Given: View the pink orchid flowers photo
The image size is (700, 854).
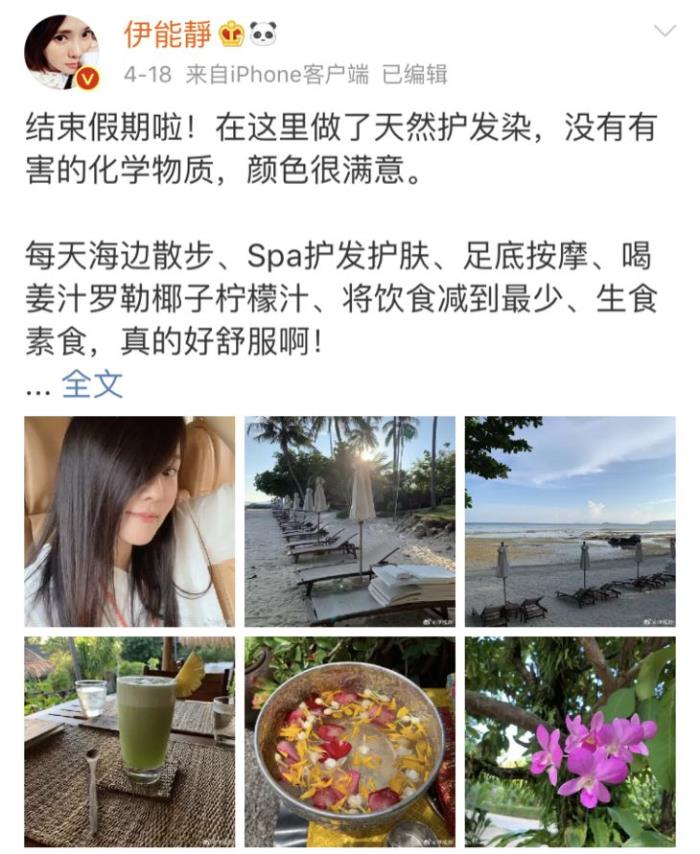Looking at the screenshot, I should click(570, 741).
